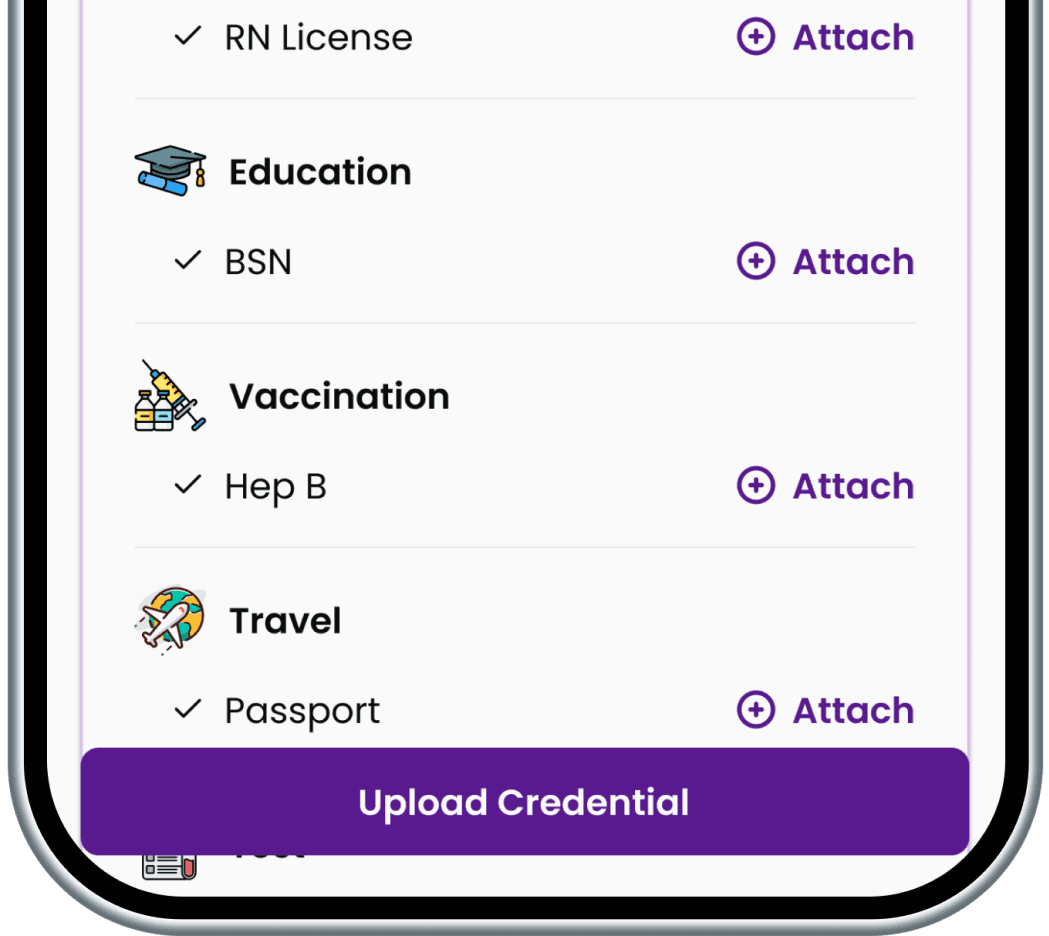Tap the Upload Credential button
Image resolution: width=1049 pixels, height=936 pixels.
coord(524,802)
